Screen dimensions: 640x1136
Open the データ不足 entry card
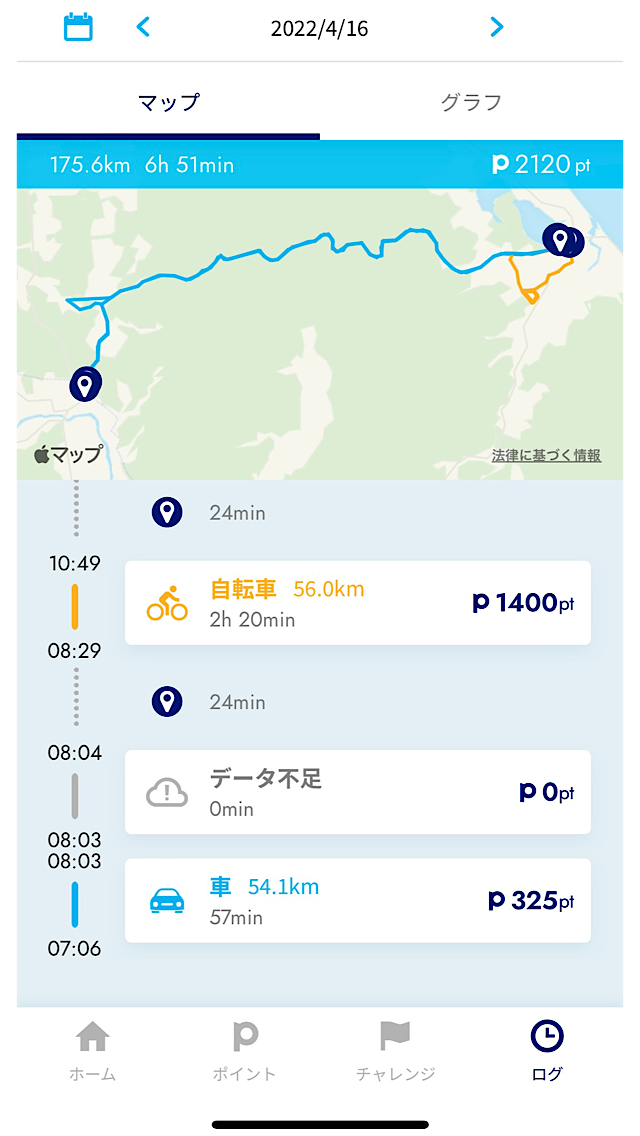point(358,792)
